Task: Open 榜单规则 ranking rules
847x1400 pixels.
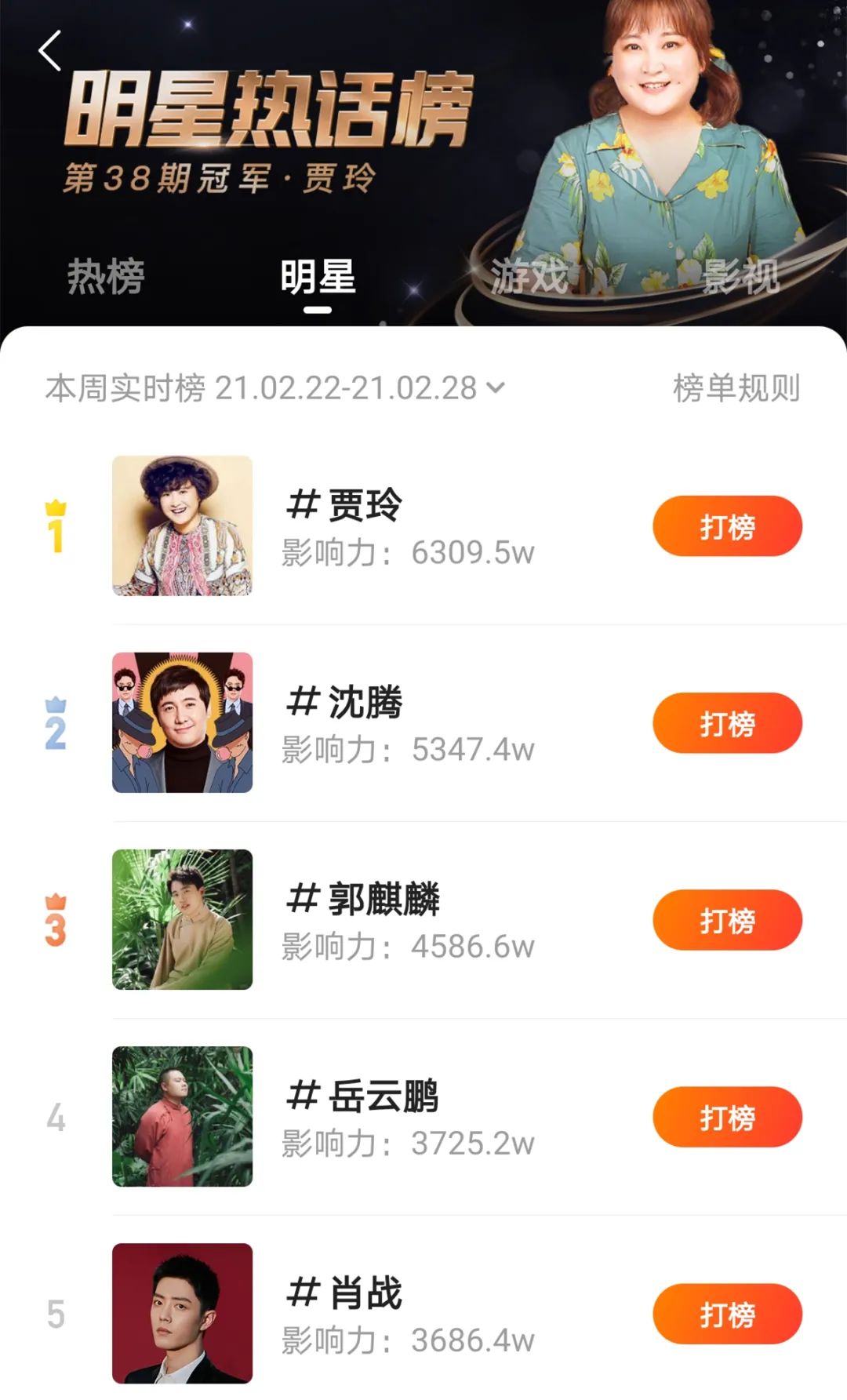Action: pyautogui.click(x=736, y=388)
